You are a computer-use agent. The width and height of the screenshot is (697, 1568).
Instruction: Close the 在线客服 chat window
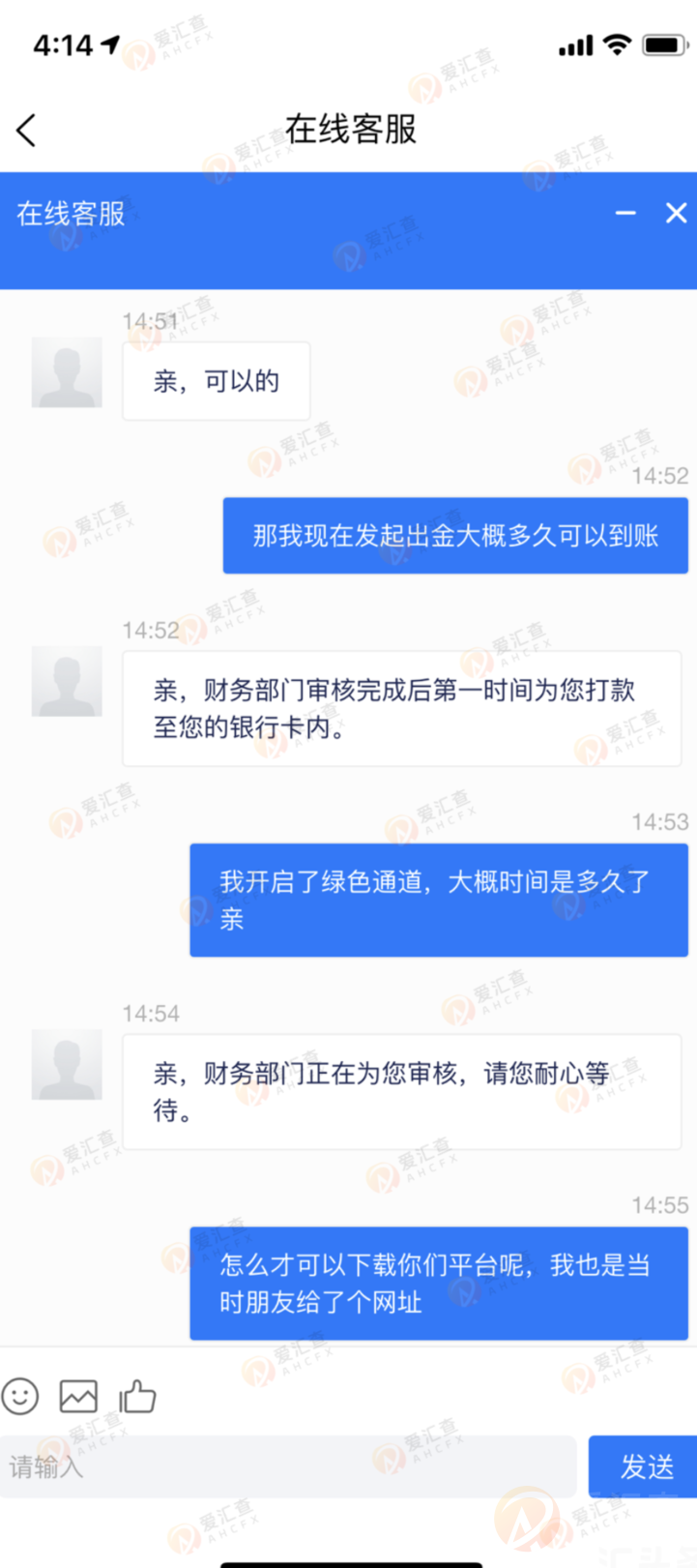click(676, 213)
